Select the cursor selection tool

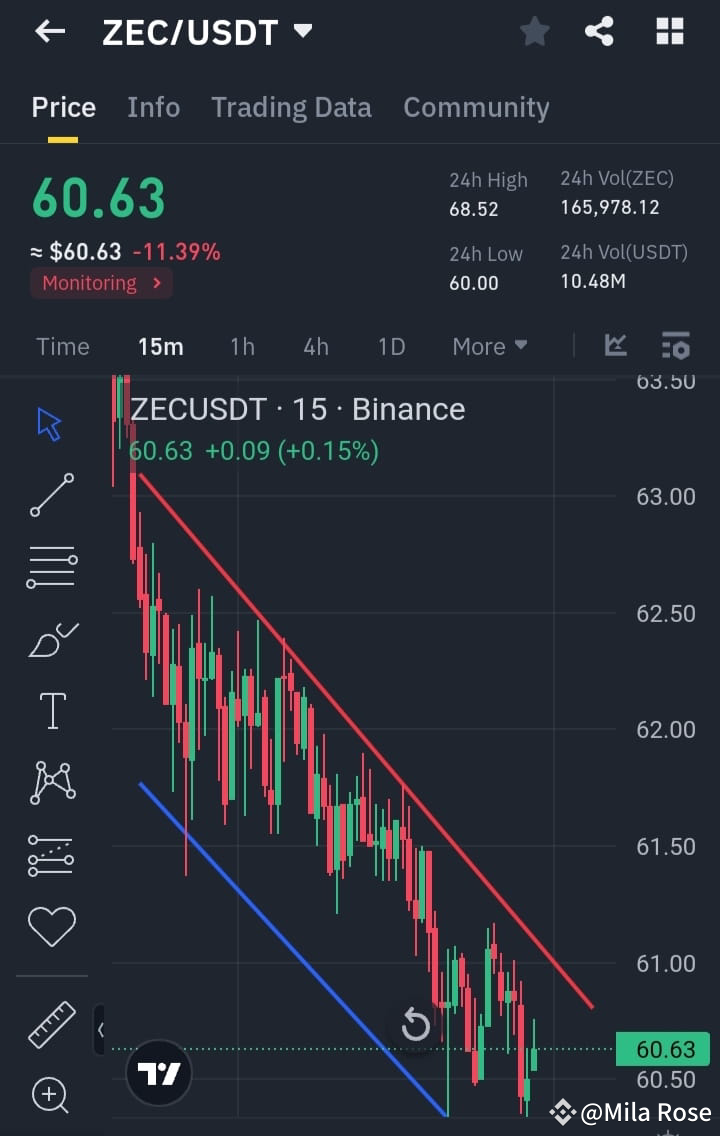coord(47,422)
